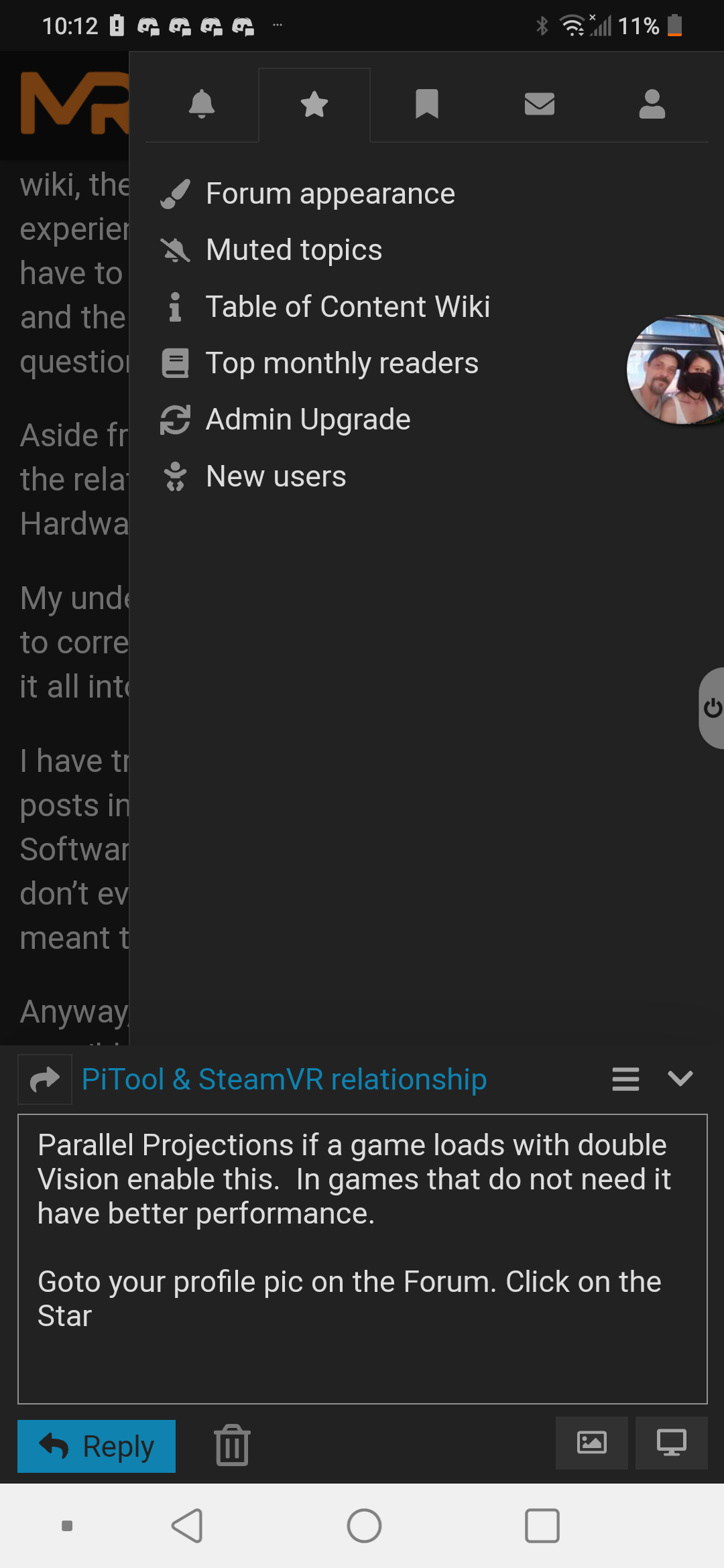Tap the reply text field
724x1568 pixels.
363,1258
